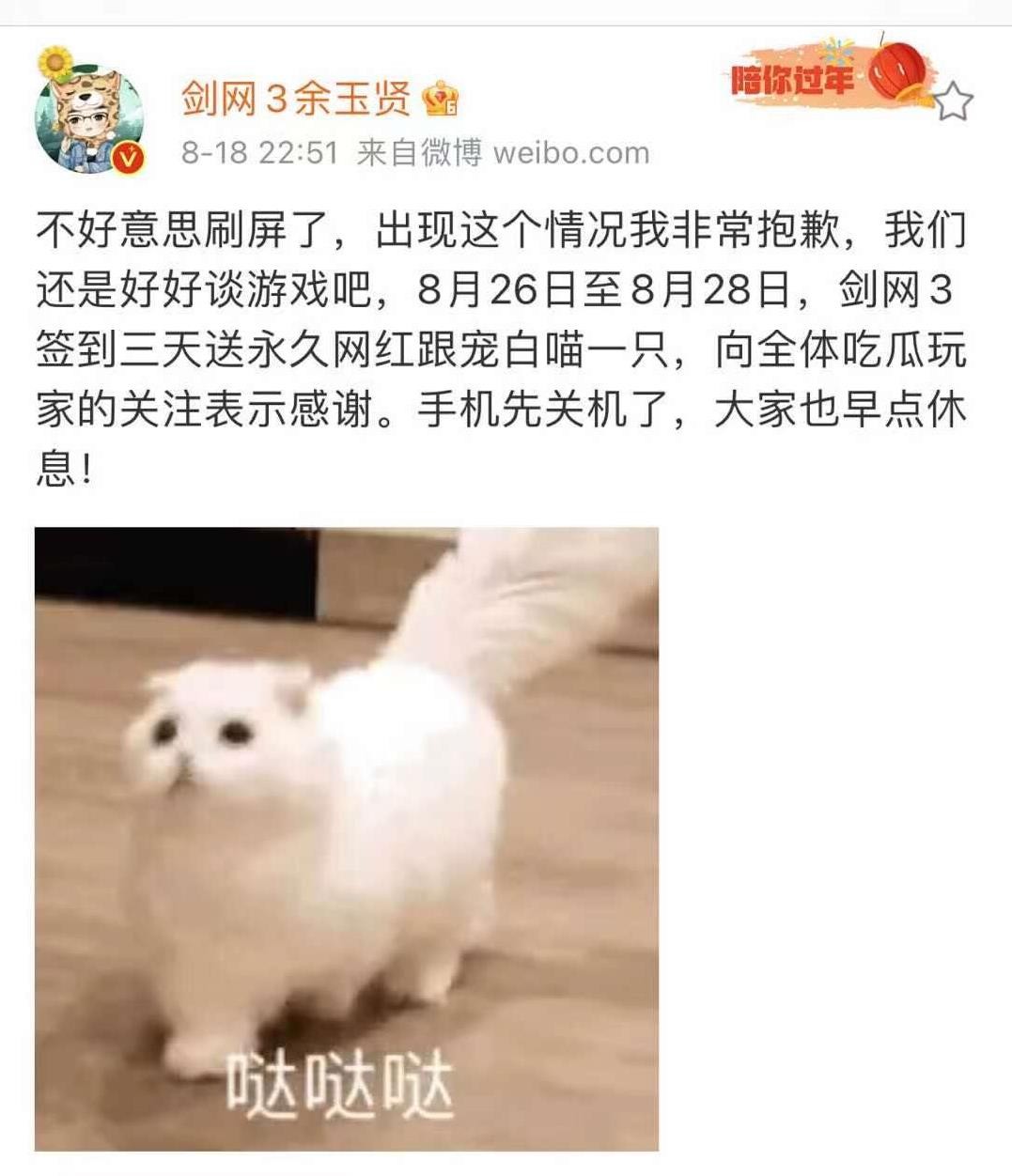The image size is (1012, 1176).
Task: Select the firework sparkle graphic in banner
Action: click(x=834, y=53)
